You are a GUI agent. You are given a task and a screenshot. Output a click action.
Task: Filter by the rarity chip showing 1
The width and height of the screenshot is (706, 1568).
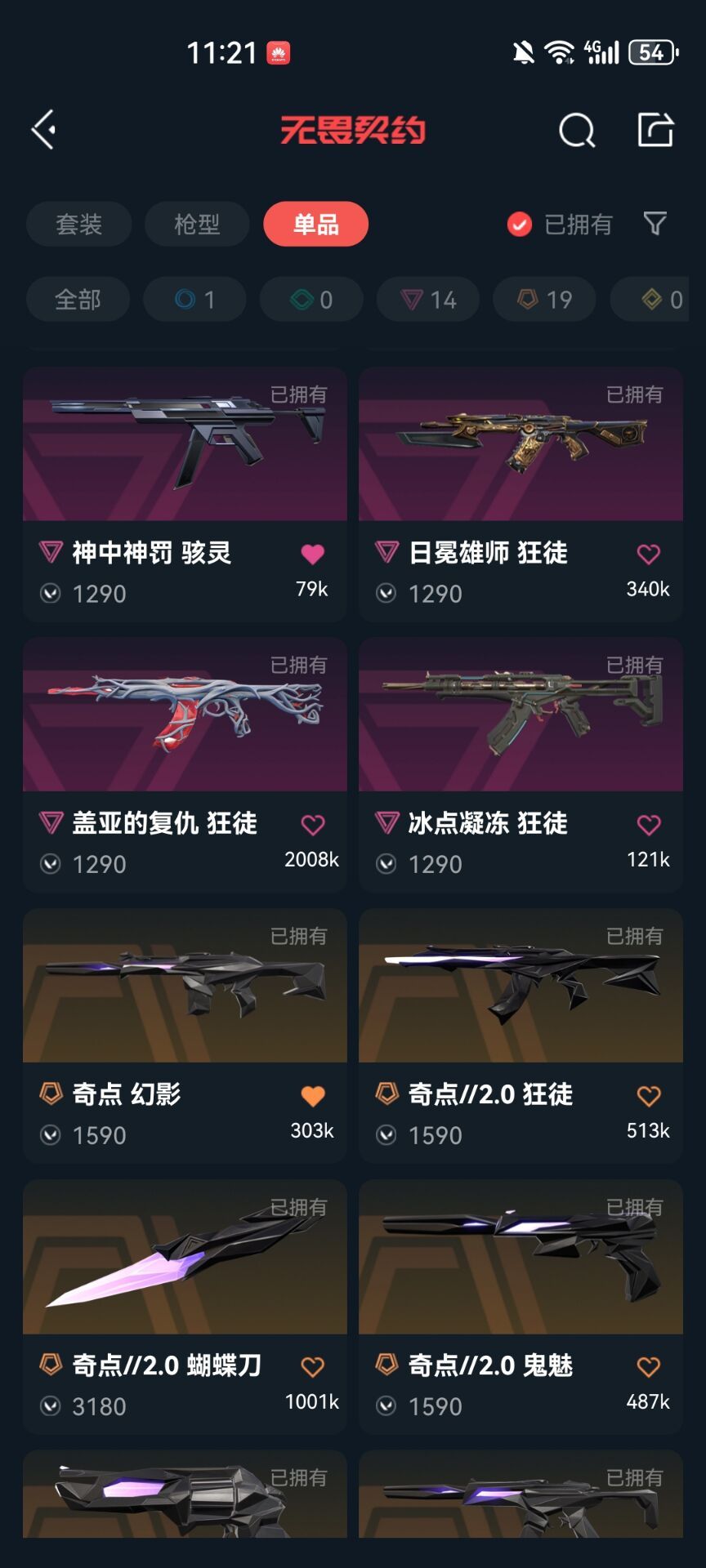(x=194, y=300)
